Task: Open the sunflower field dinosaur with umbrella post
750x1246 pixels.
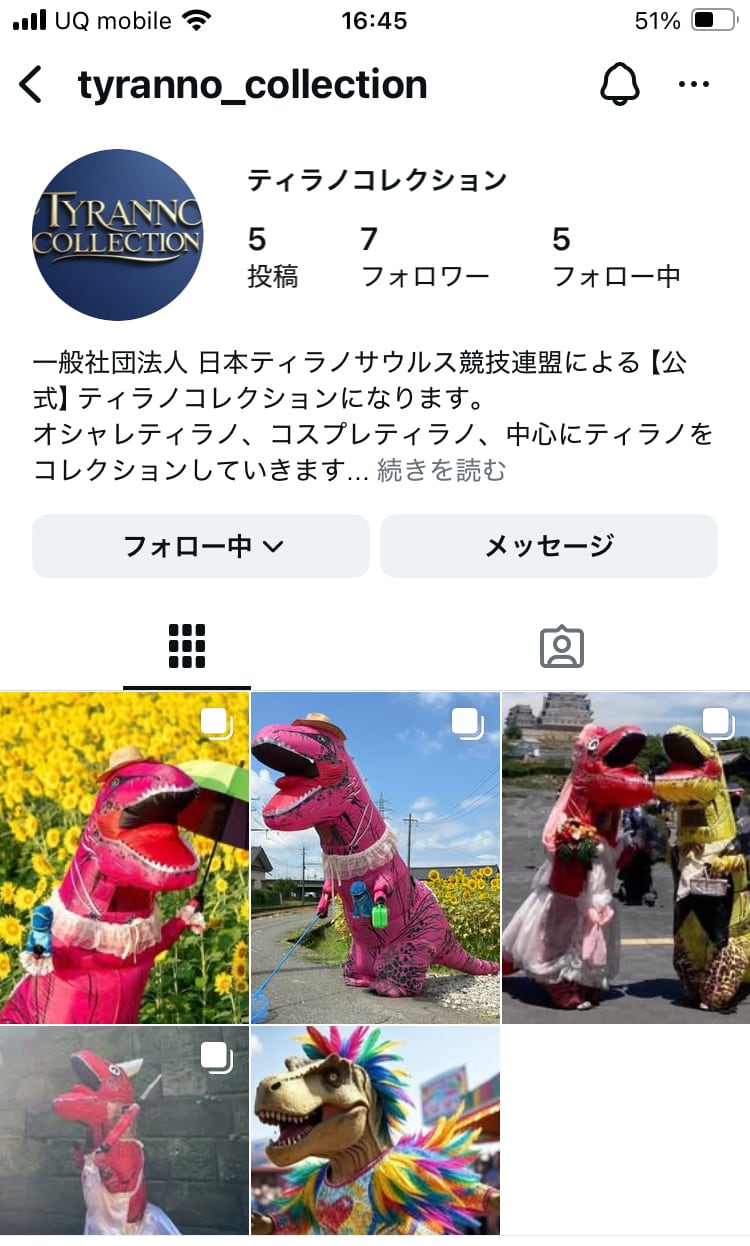Action: pyautogui.click(x=124, y=858)
